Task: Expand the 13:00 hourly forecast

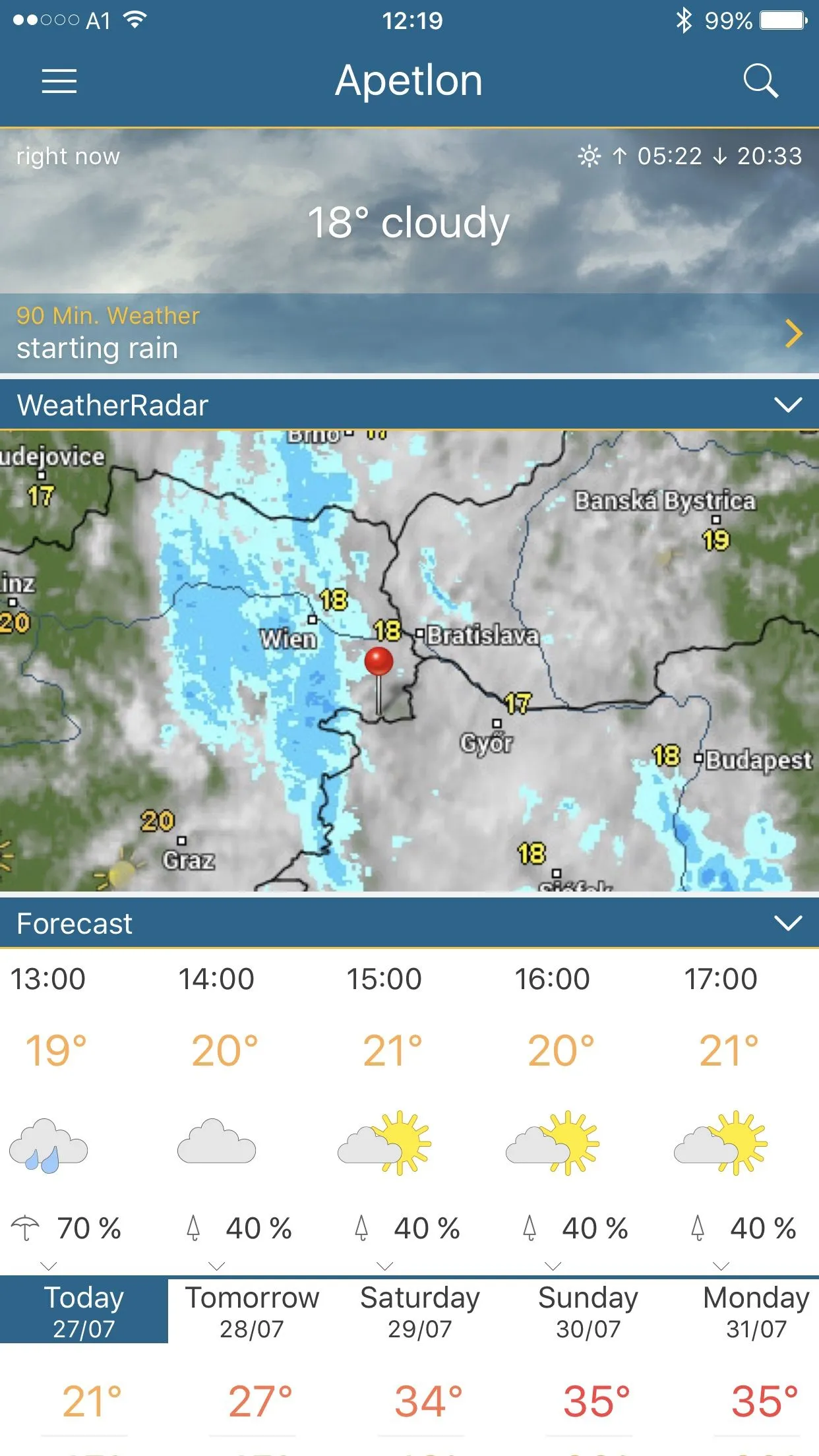Action: [x=49, y=1265]
